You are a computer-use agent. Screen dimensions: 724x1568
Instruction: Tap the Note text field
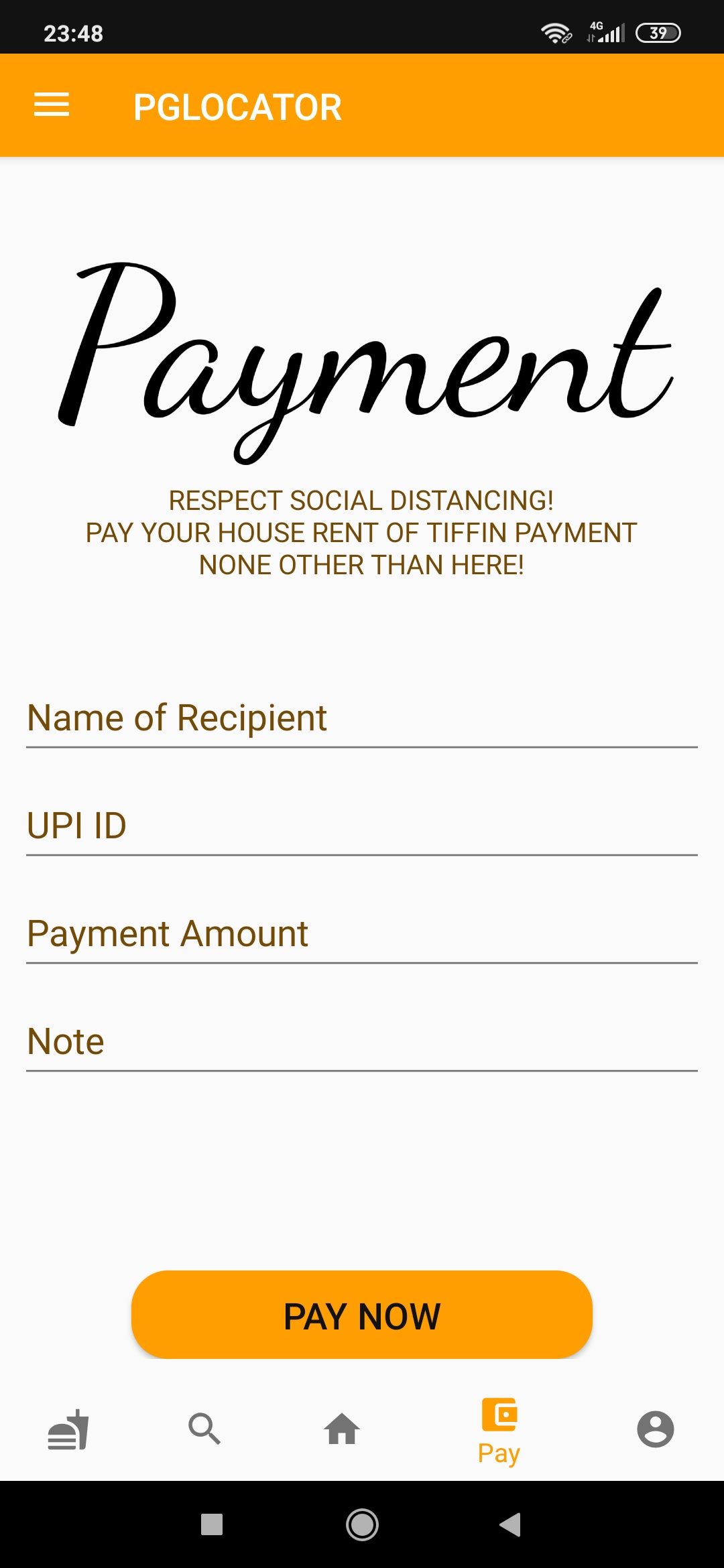coord(362,1043)
